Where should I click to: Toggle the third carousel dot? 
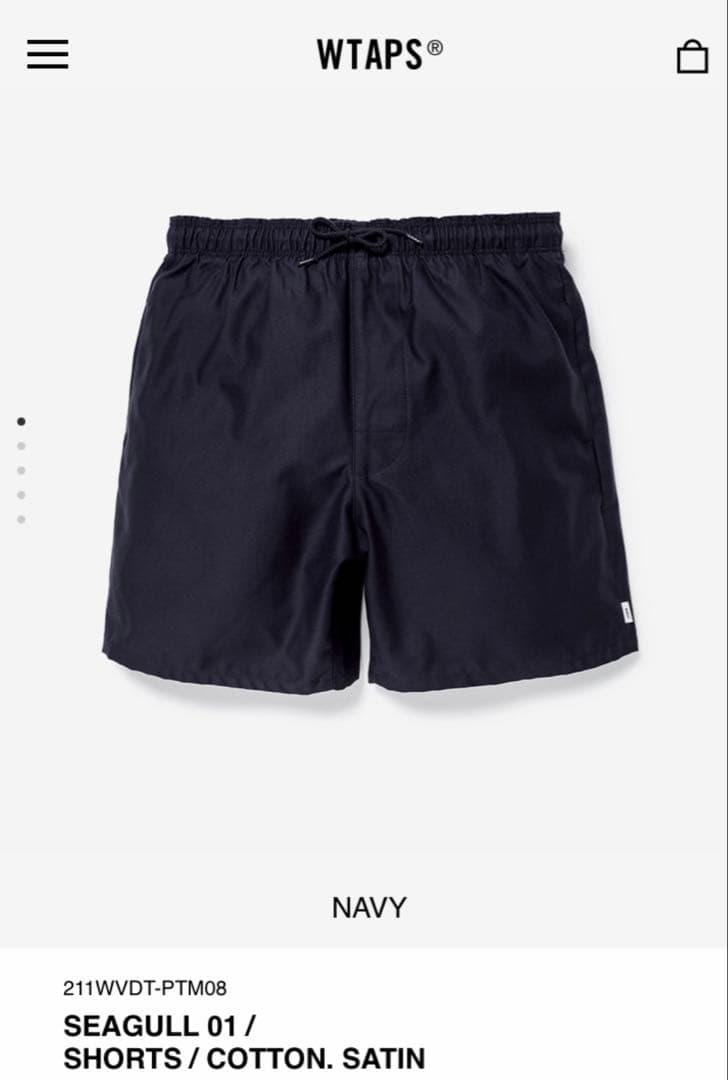coord(21,468)
